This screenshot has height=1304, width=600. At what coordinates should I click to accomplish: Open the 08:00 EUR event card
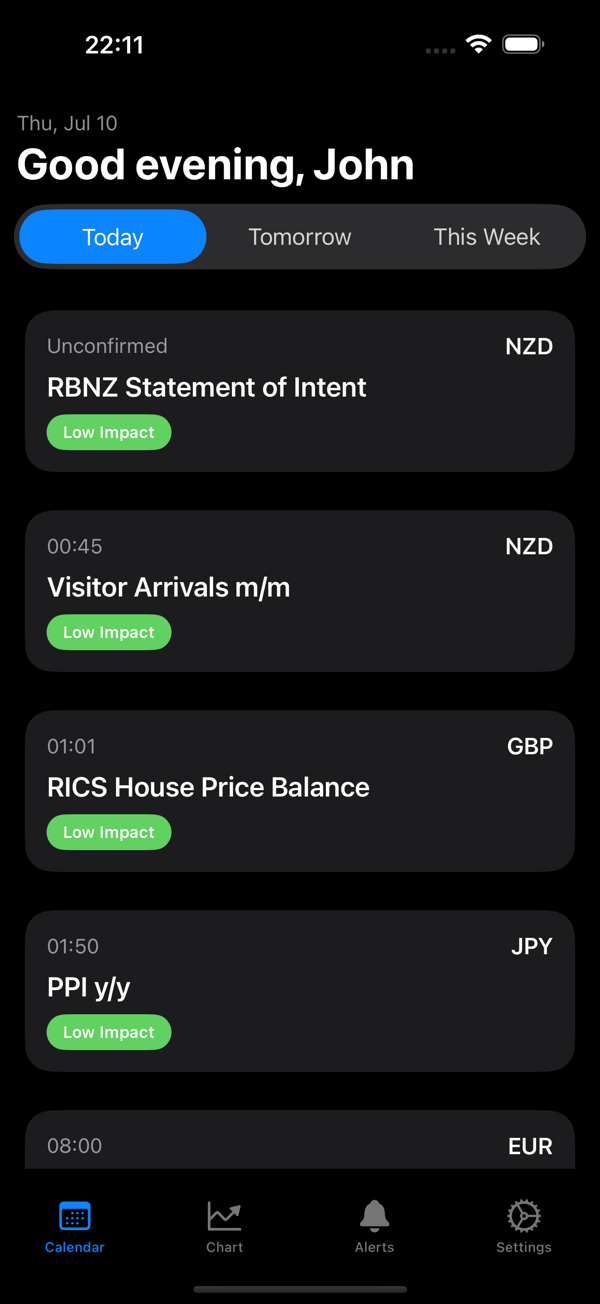pyautogui.click(x=300, y=1139)
